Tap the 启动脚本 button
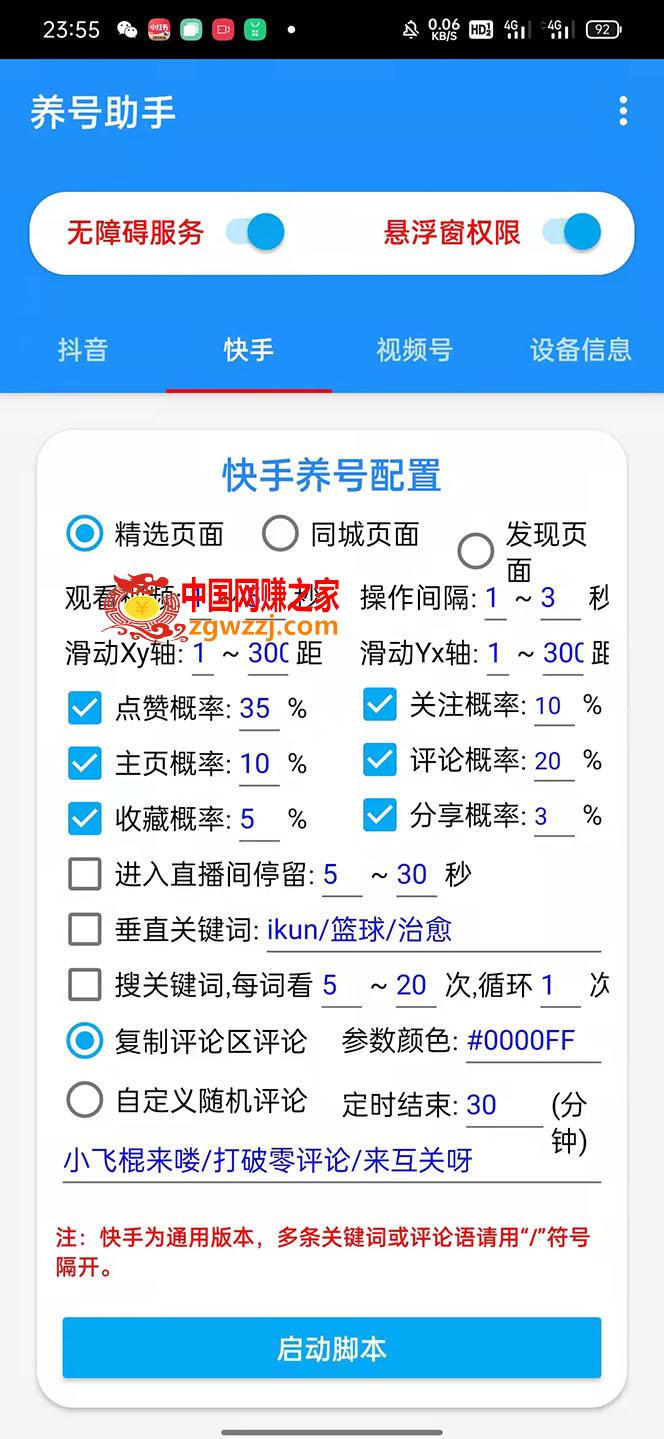This screenshot has width=664, height=1439. (x=332, y=1348)
